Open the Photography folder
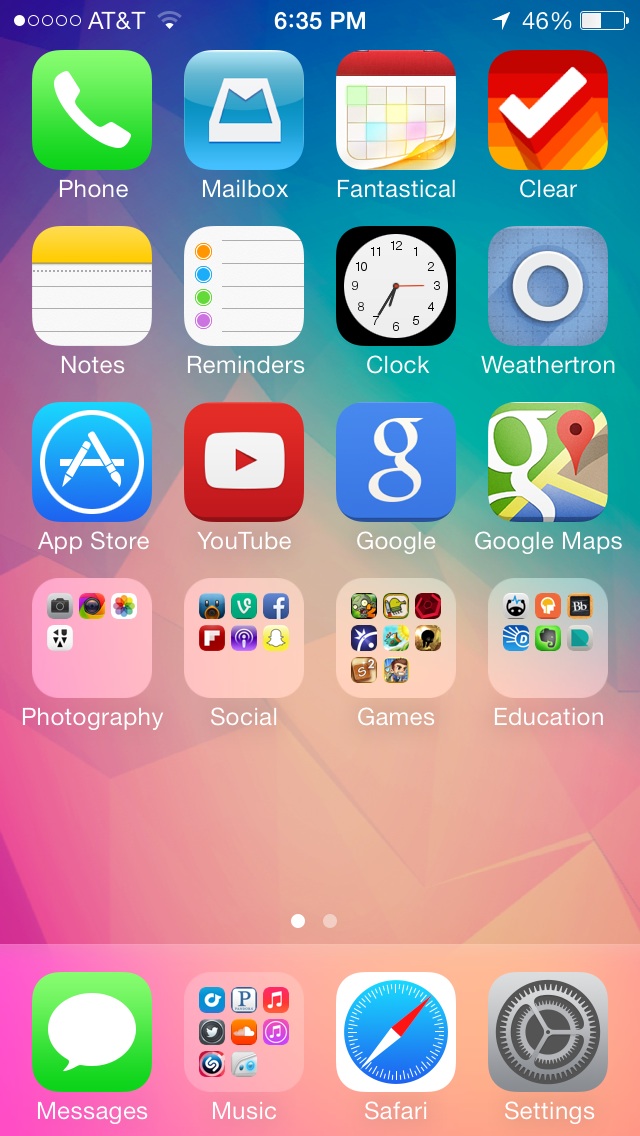The height and width of the screenshot is (1136, 640). coord(92,638)
